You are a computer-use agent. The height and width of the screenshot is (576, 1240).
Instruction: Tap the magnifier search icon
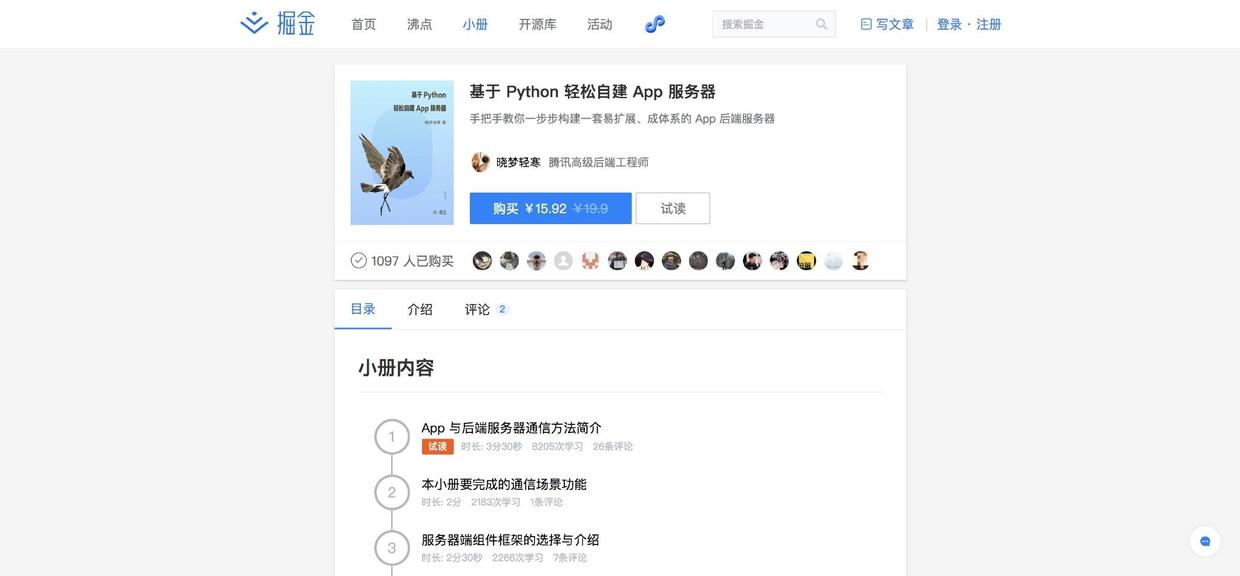click(x=821, y=24)
